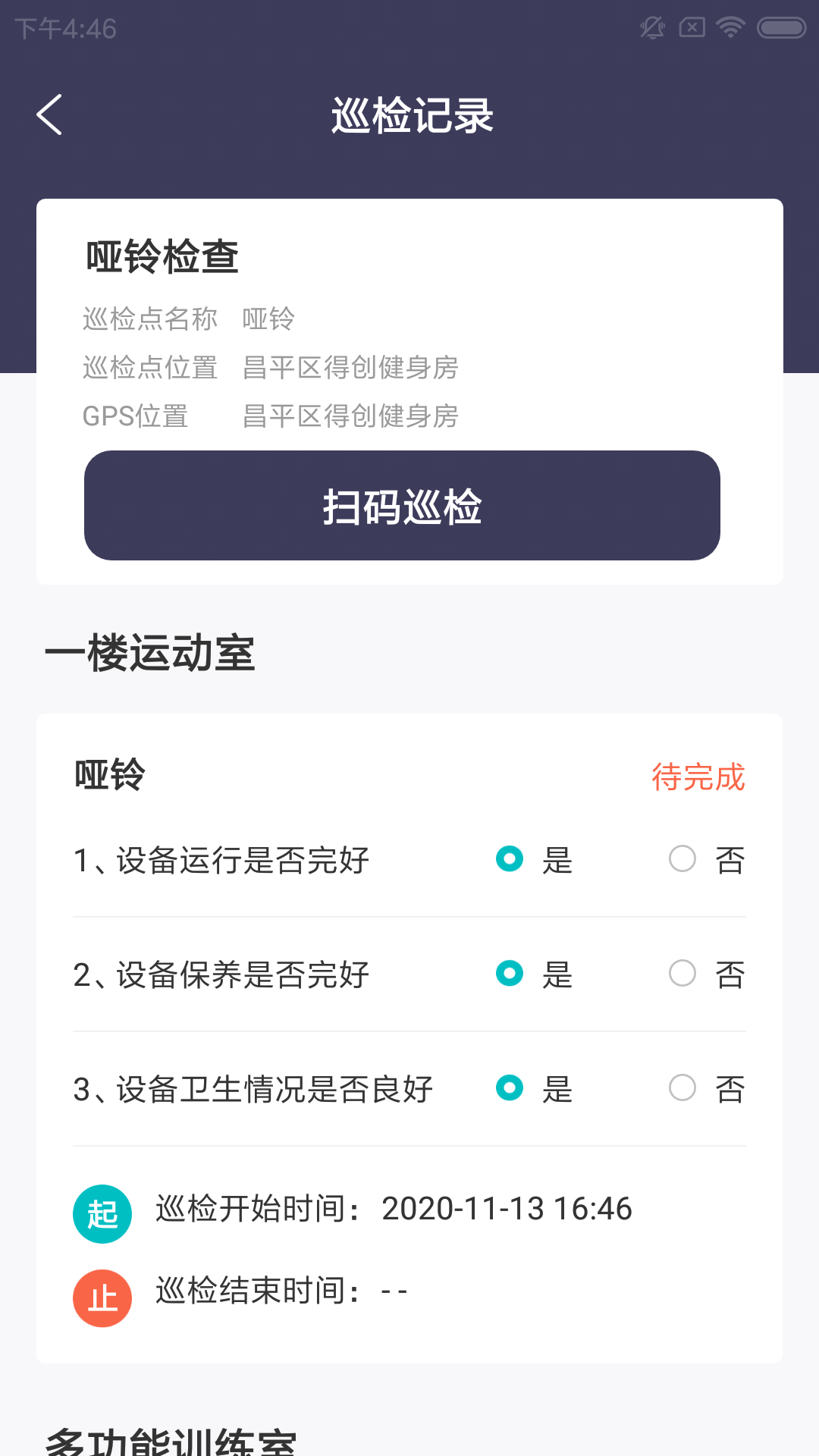Tap the GPS位置 value 昌平区得创健身房
Viewport: 819px width, 1456px height.
tap(350, 416)
